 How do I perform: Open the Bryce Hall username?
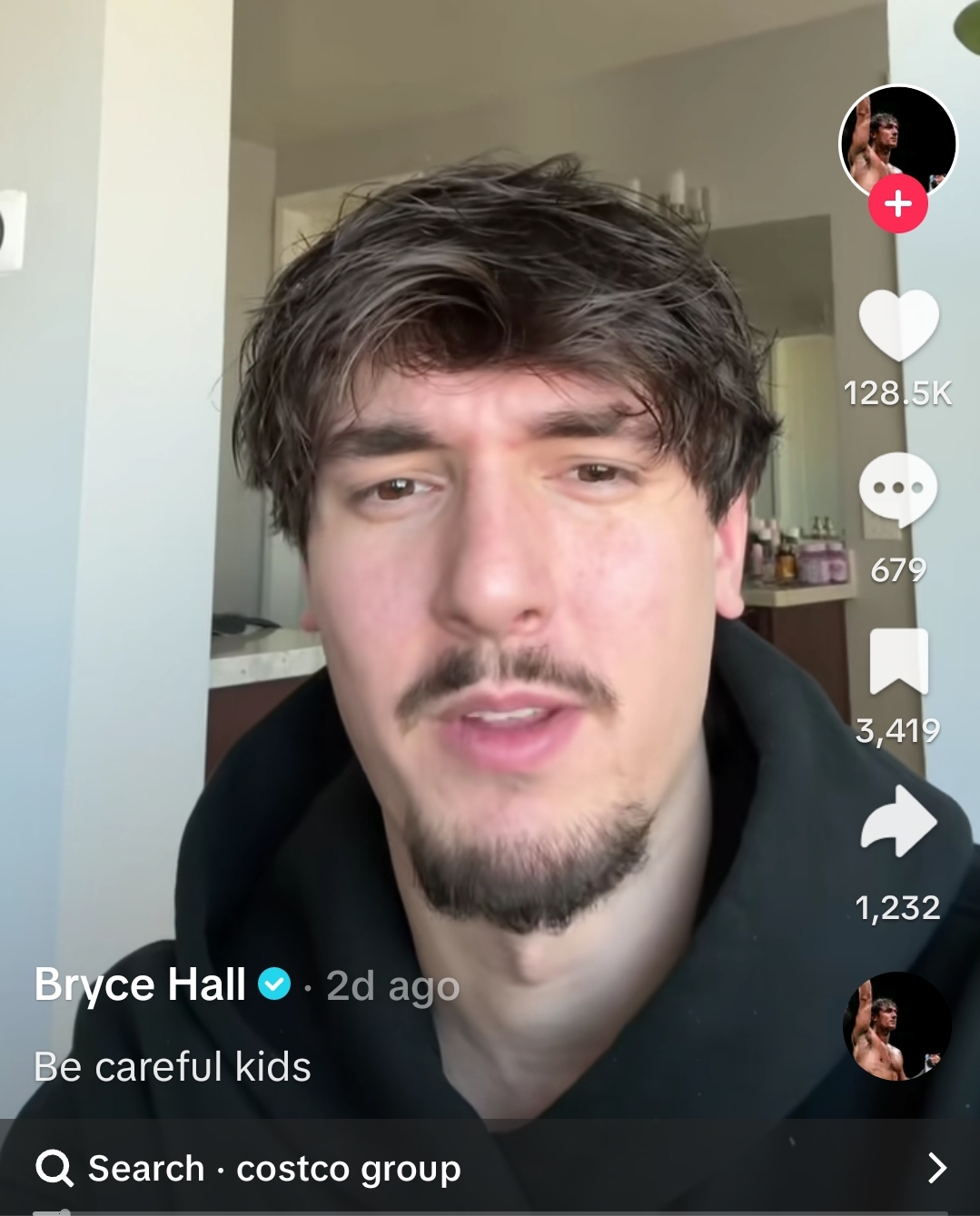click(140, 984)
